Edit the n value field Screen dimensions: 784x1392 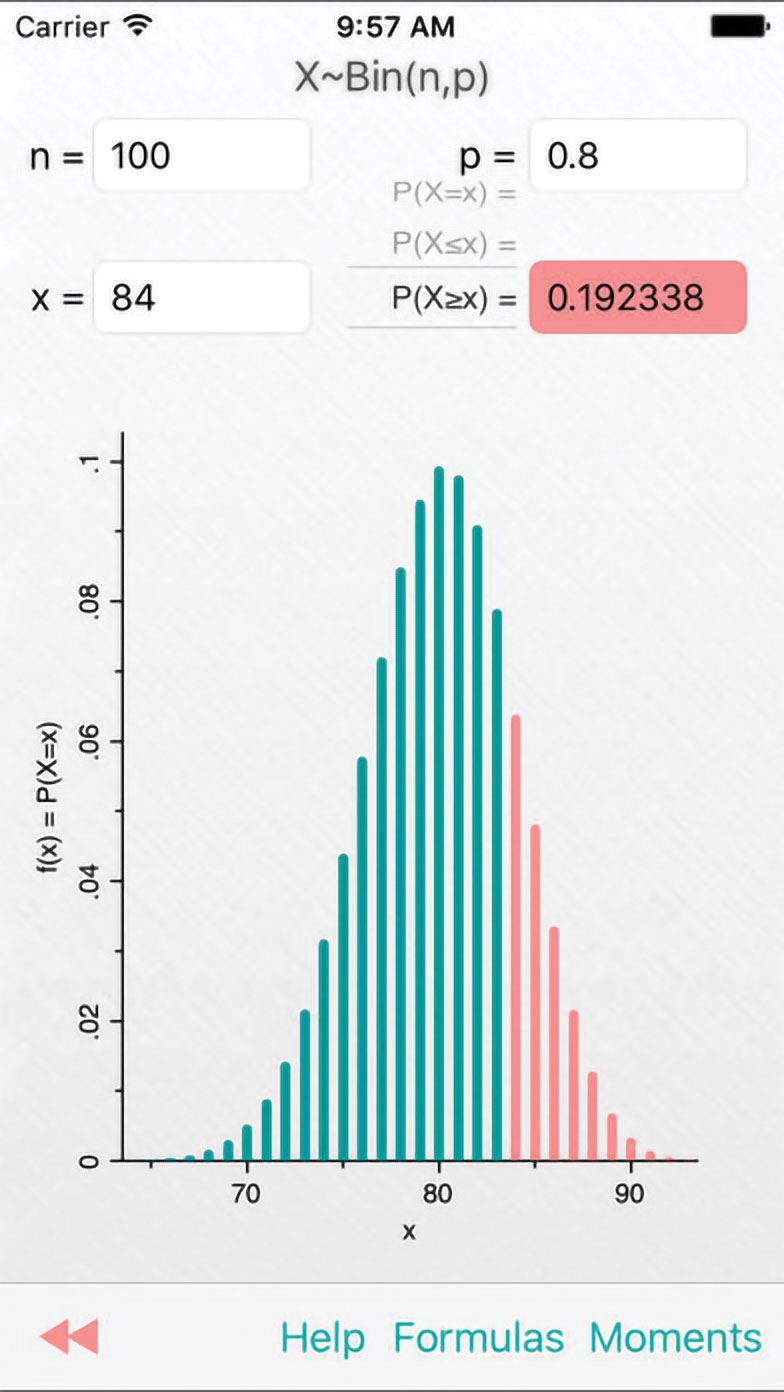coord(201,156)
